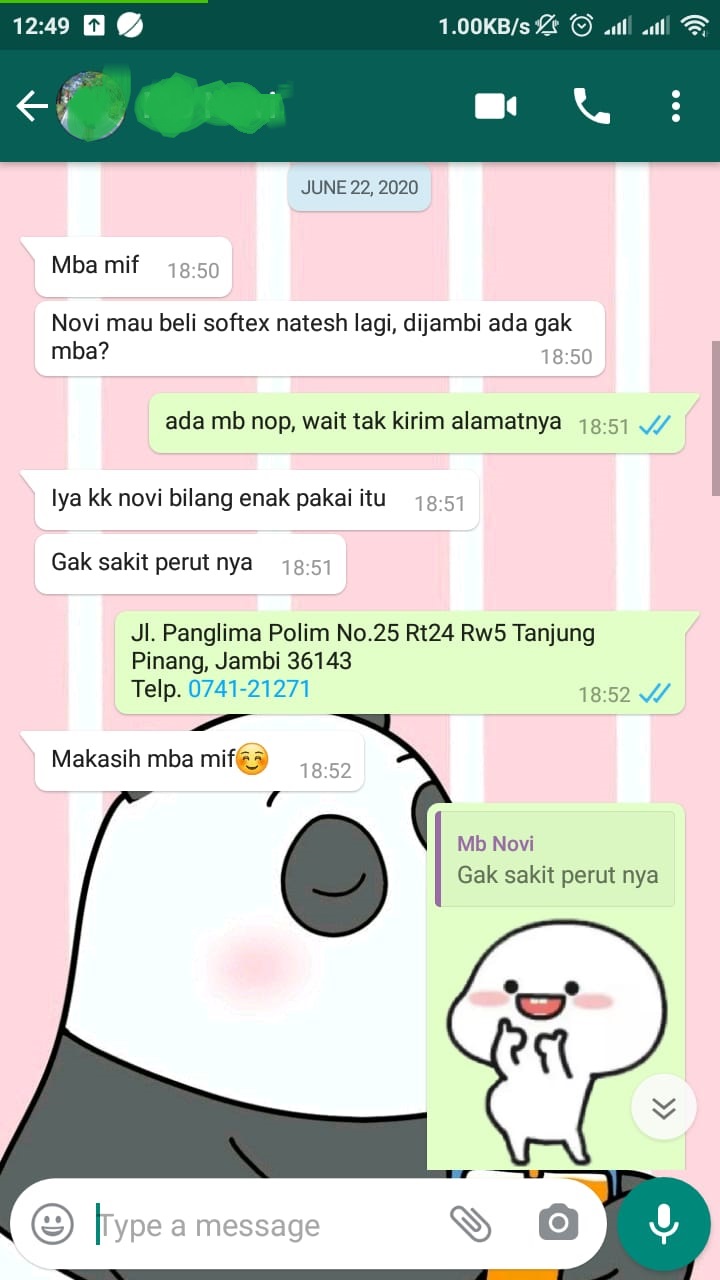The height and width of the screenshot is (1280, 720).
Task: Attach a file with the paperclip
Action: (x=470, y=1223)
